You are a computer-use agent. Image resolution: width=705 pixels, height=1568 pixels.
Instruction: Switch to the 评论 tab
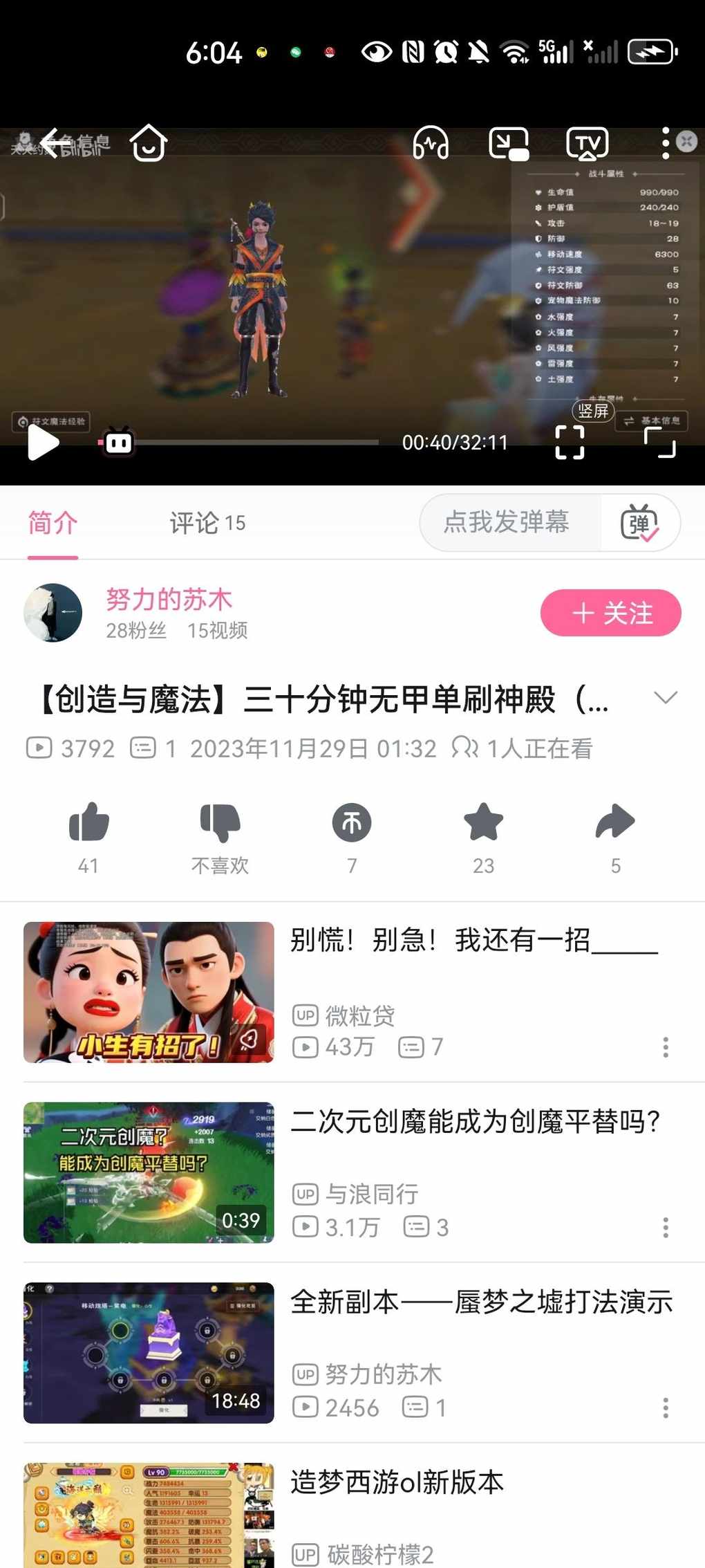(207, 523)
